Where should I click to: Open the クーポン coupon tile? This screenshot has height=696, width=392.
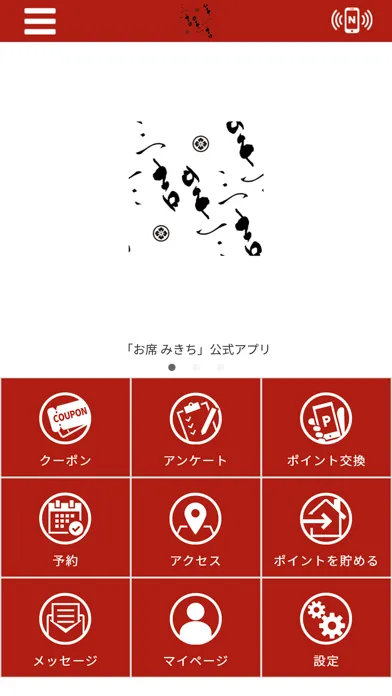point(66,427)
